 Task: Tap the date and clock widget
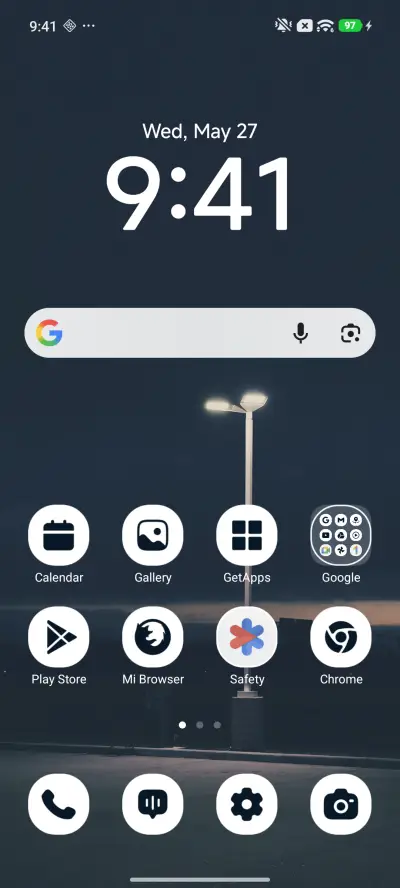coord(199,177)
